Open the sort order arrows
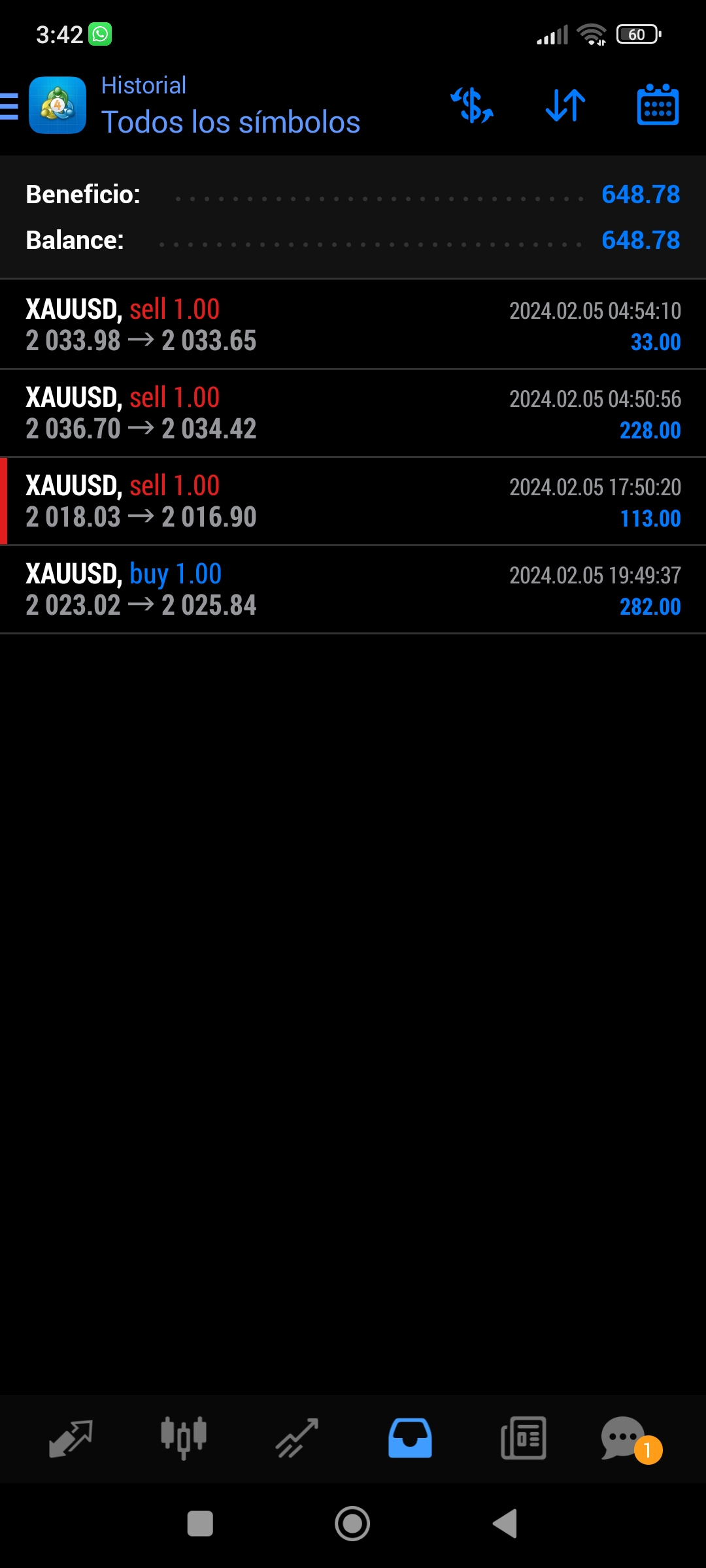706x1568 pixels. pyautogui.click(x=565, y=106)
